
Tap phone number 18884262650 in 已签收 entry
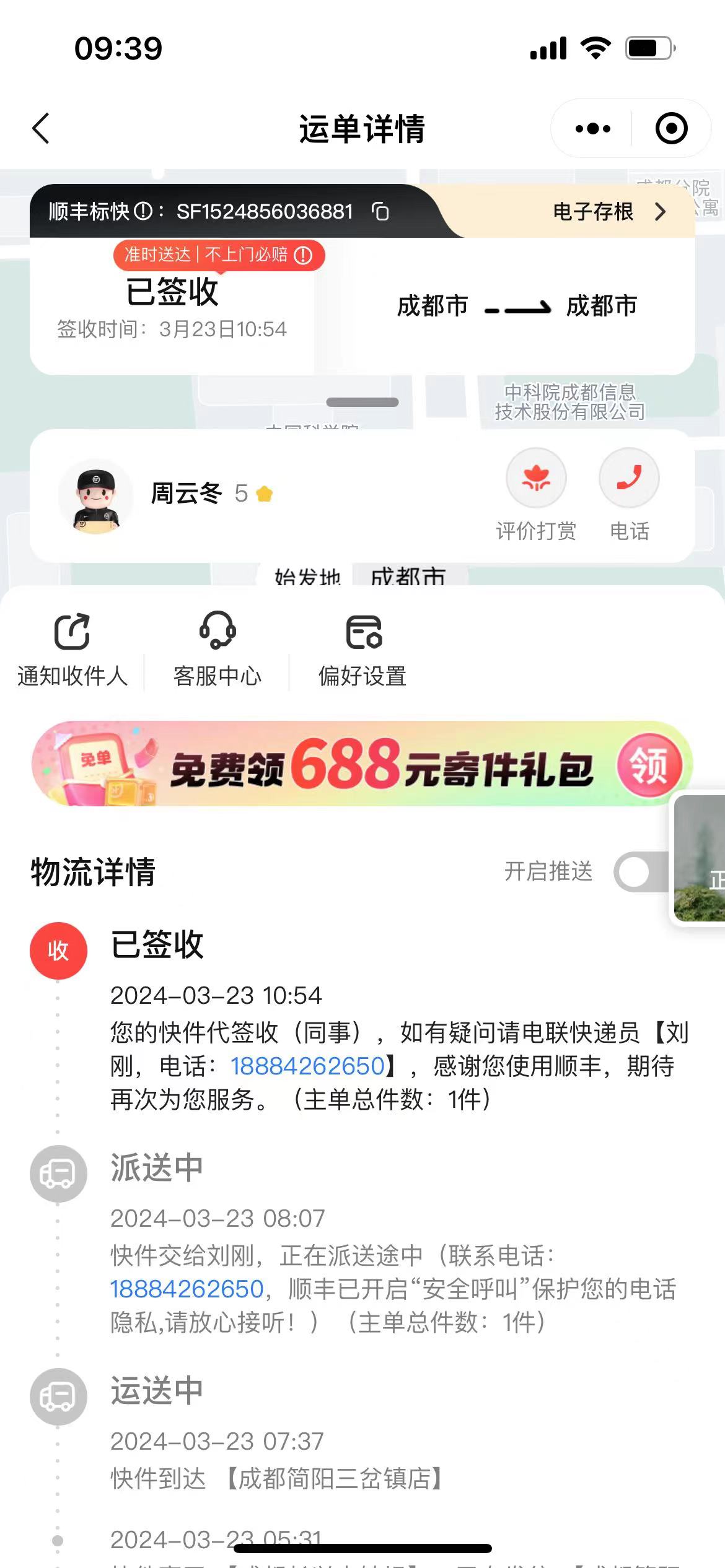pos(308,1066)
